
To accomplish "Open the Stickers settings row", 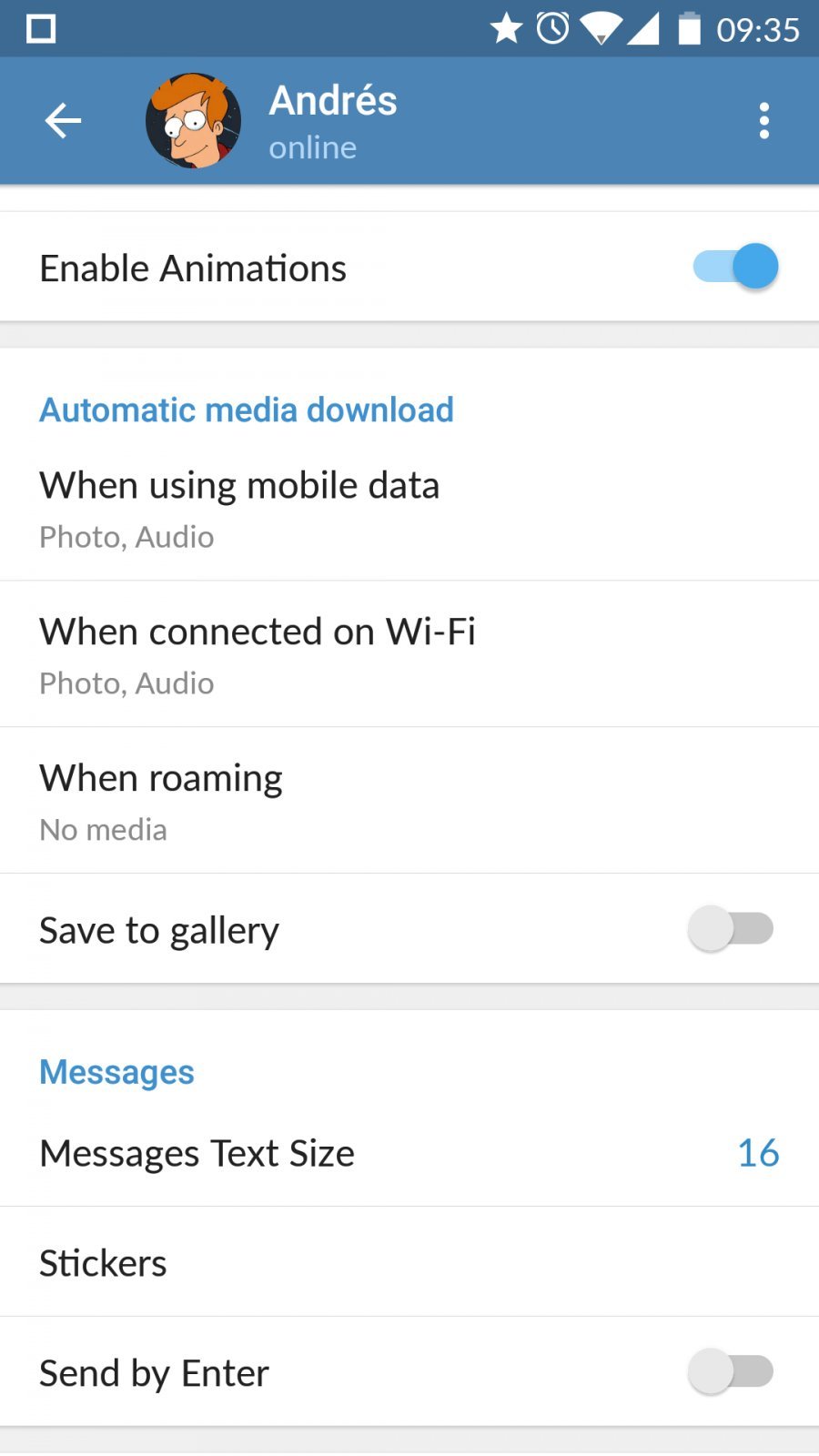I will pos(409,1262).
